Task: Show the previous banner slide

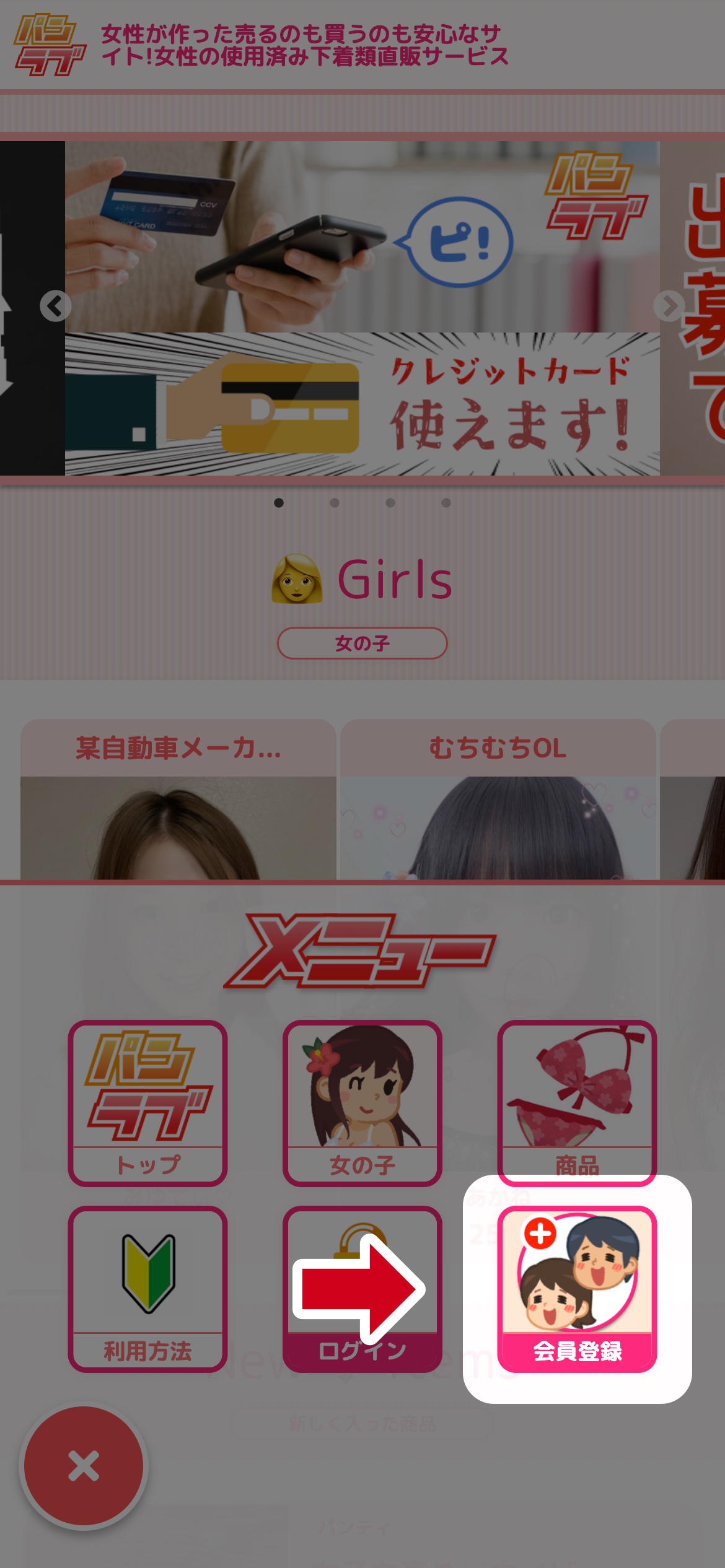Action: tap(56, 306)
